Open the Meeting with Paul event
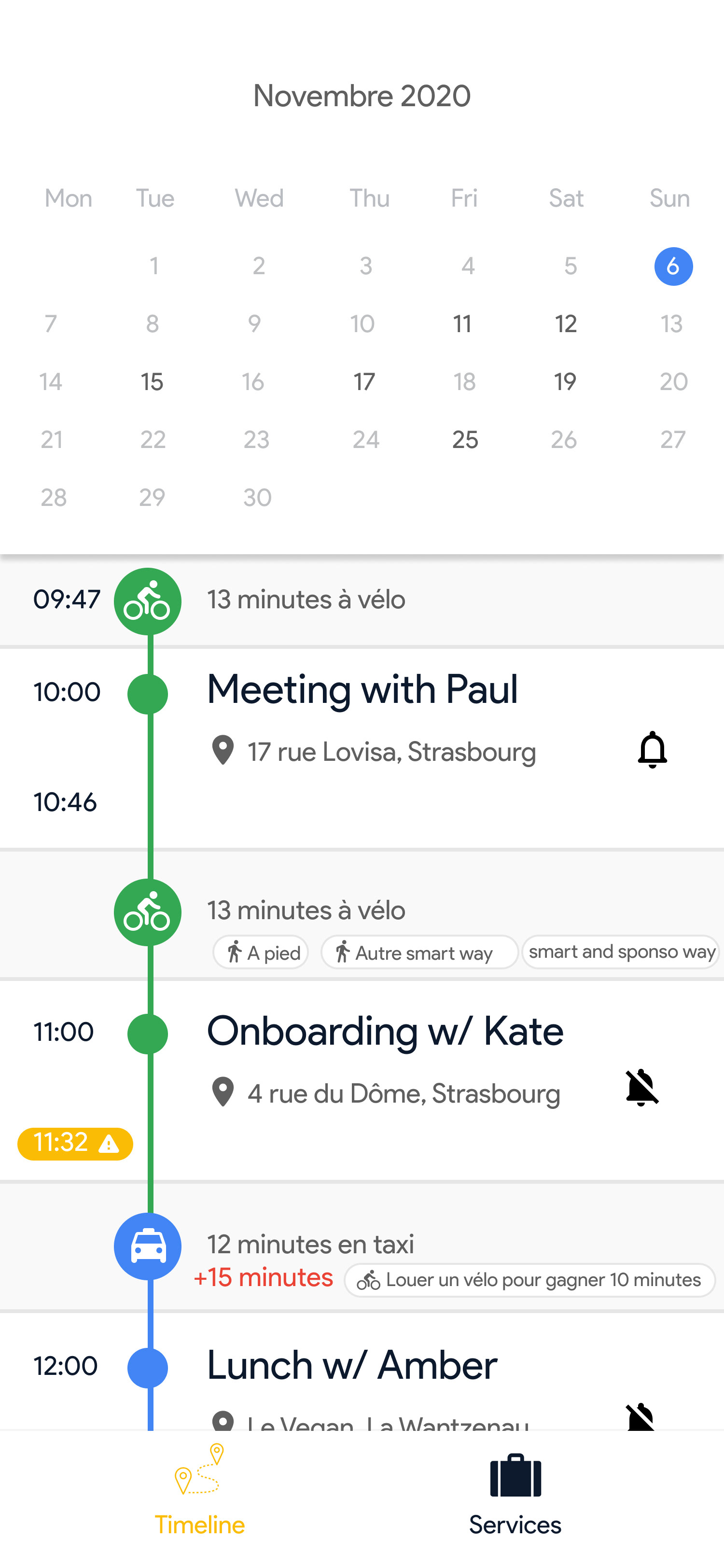 tap(362, 690)
